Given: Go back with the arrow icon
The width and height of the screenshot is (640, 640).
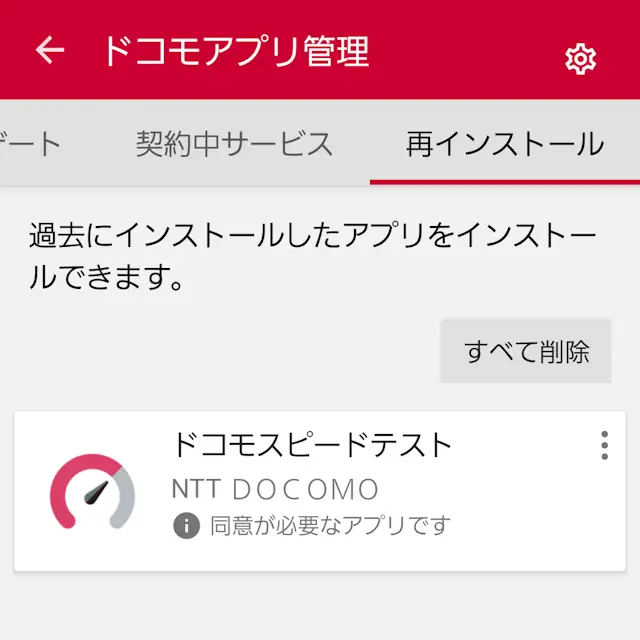Looking at the screenshot, I should 49,51.
